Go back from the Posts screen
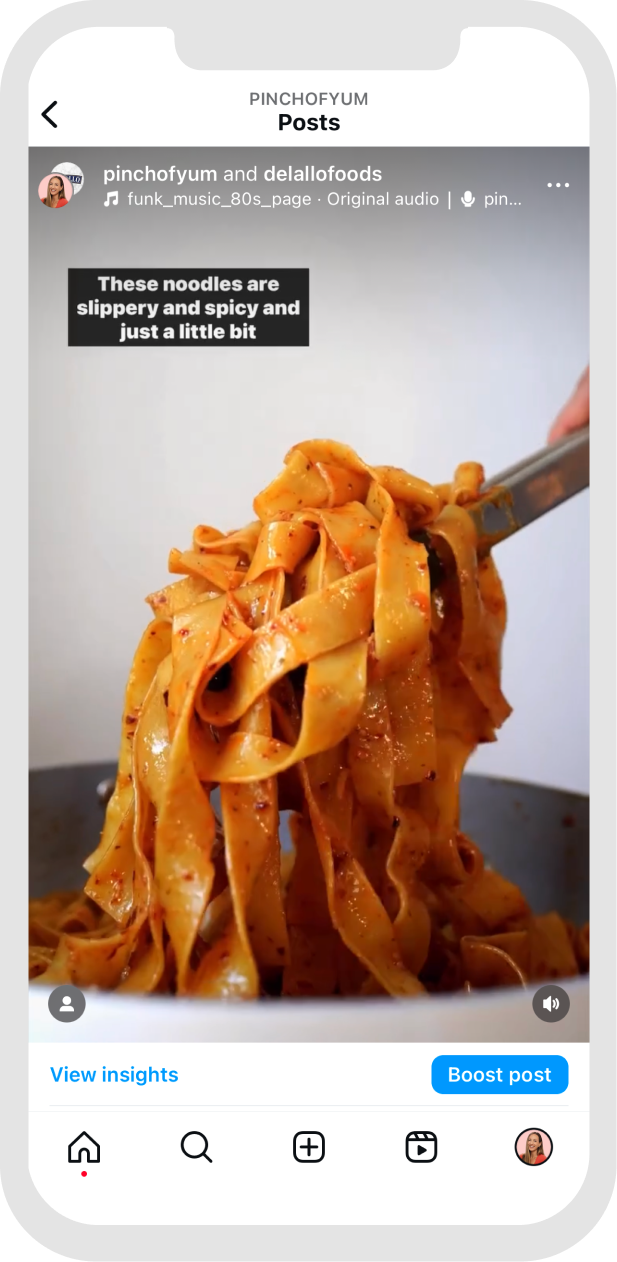The image size is (617, 1262). [50, 114]
